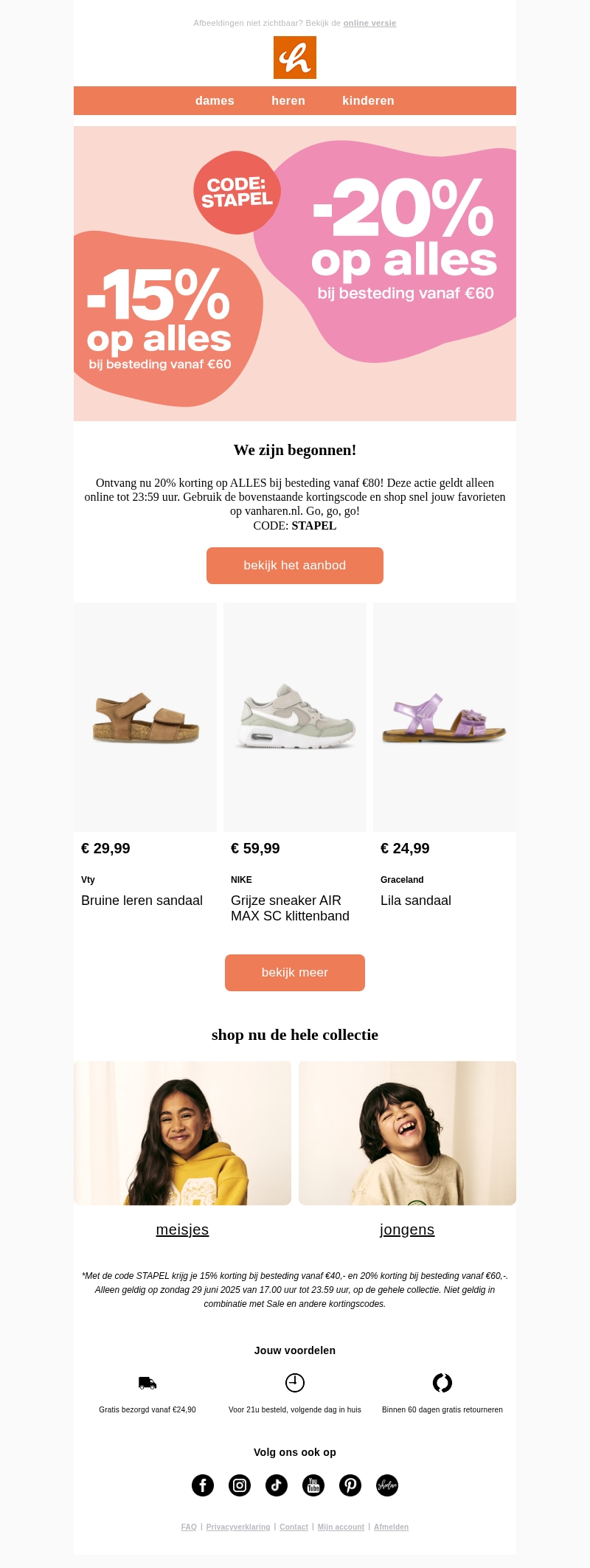Open the TikTok profile icon
The width and height of the screenshot is (590, 1568).
[277, 1485]
